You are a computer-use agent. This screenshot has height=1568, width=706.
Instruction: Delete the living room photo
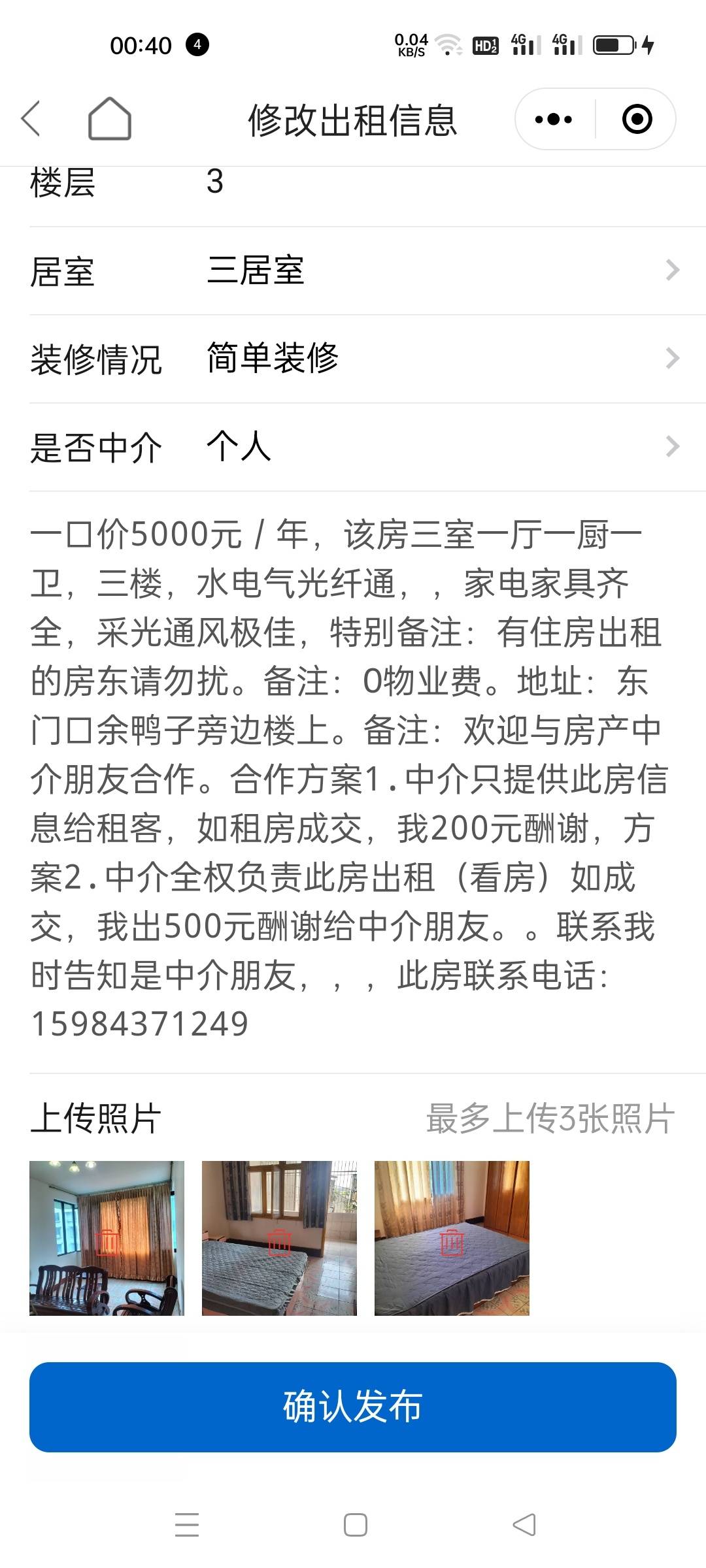(107, 1241)
